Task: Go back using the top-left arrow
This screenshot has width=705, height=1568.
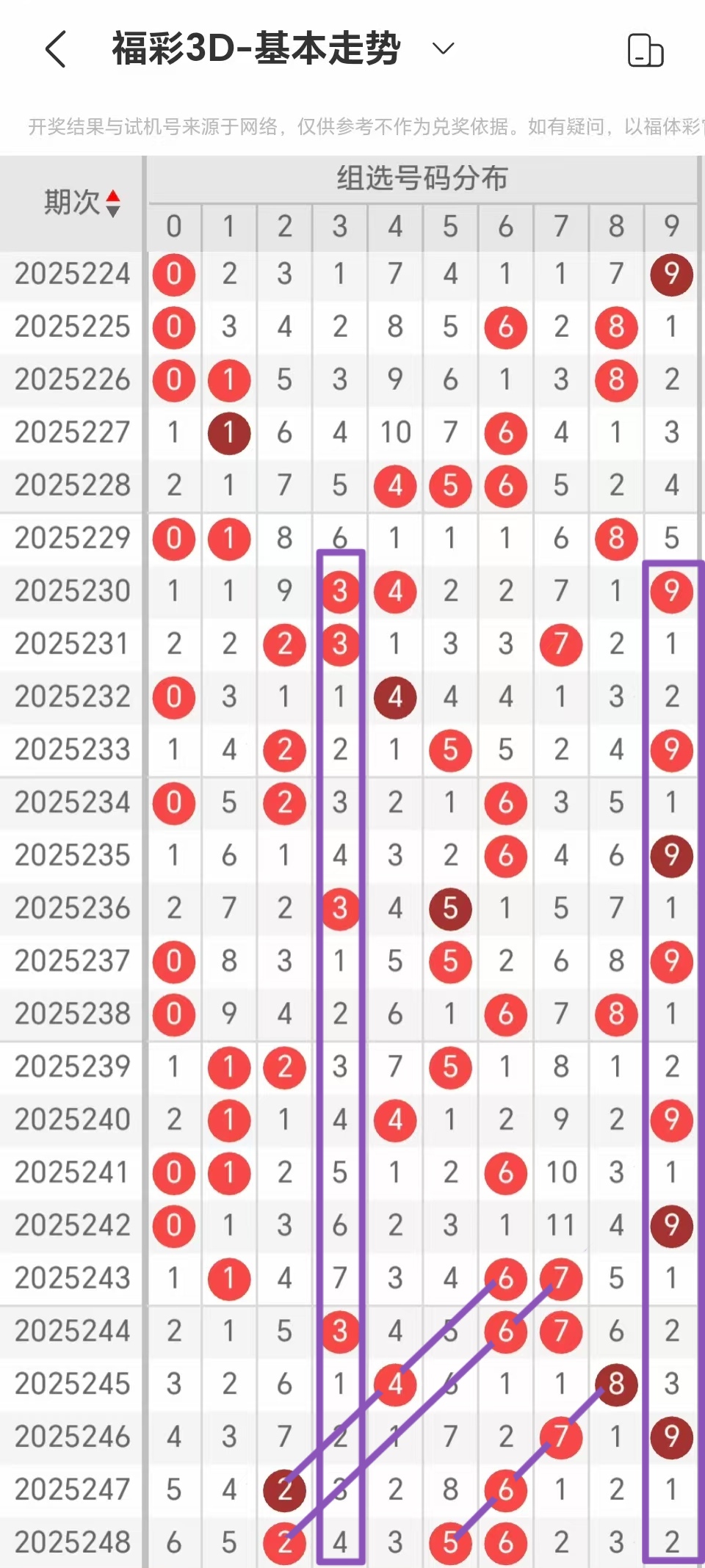Action: (56, 49)
